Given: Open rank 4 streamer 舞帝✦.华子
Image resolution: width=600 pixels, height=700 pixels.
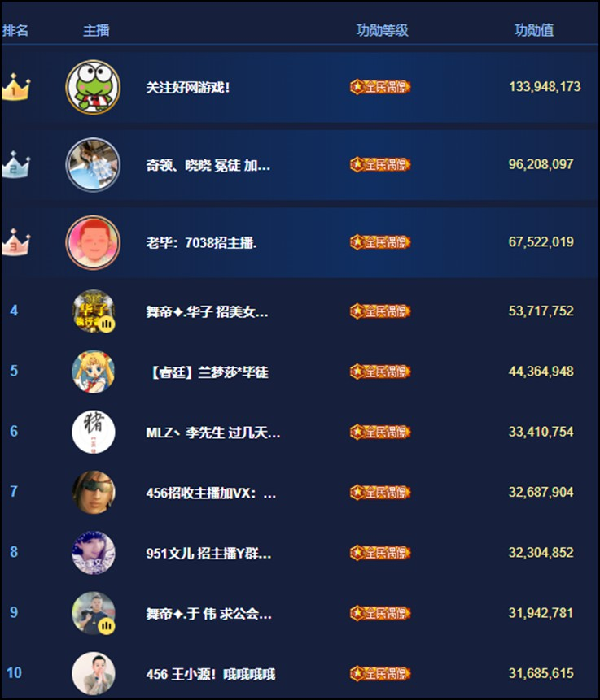Looking at the screenshot, I should pos(207,312).
